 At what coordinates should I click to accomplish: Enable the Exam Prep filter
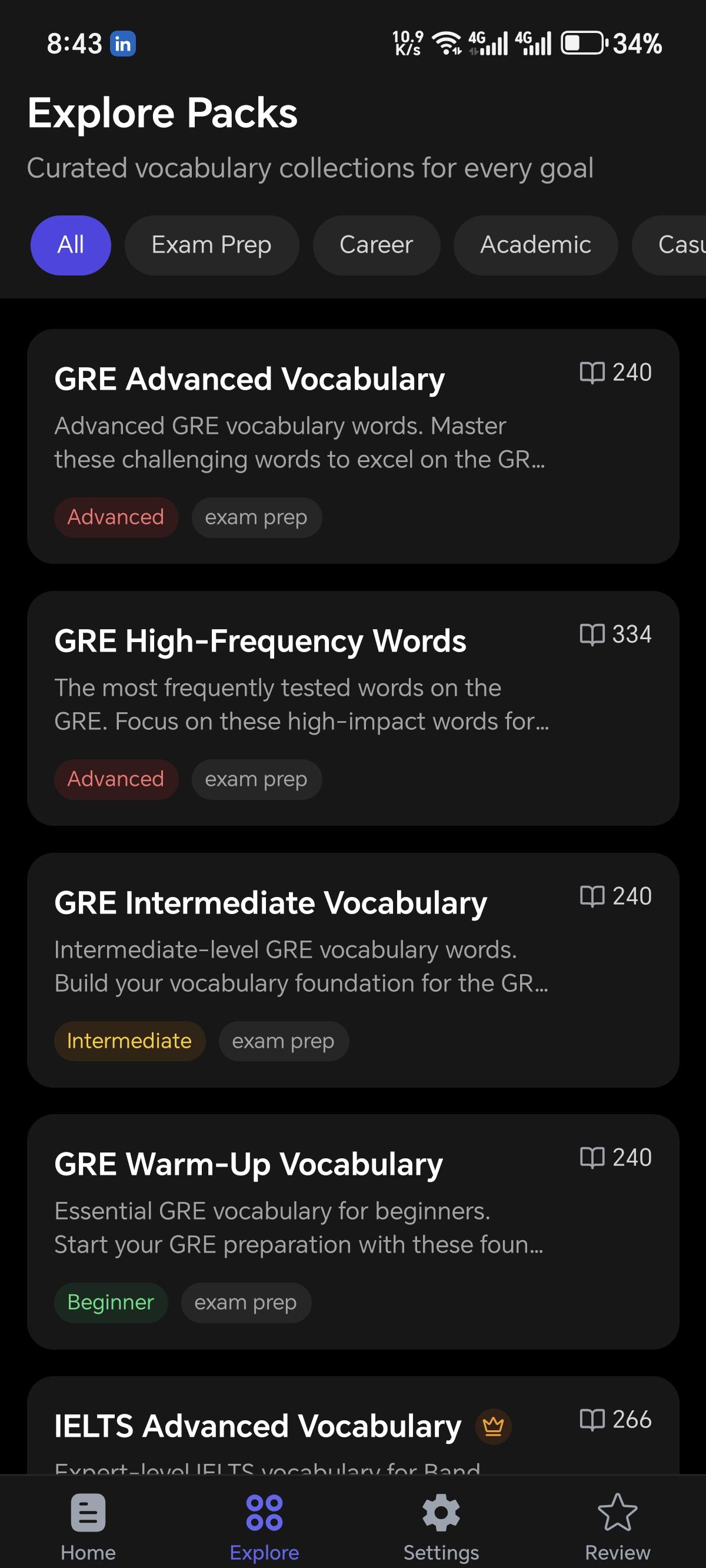click(x=211, y=245)
